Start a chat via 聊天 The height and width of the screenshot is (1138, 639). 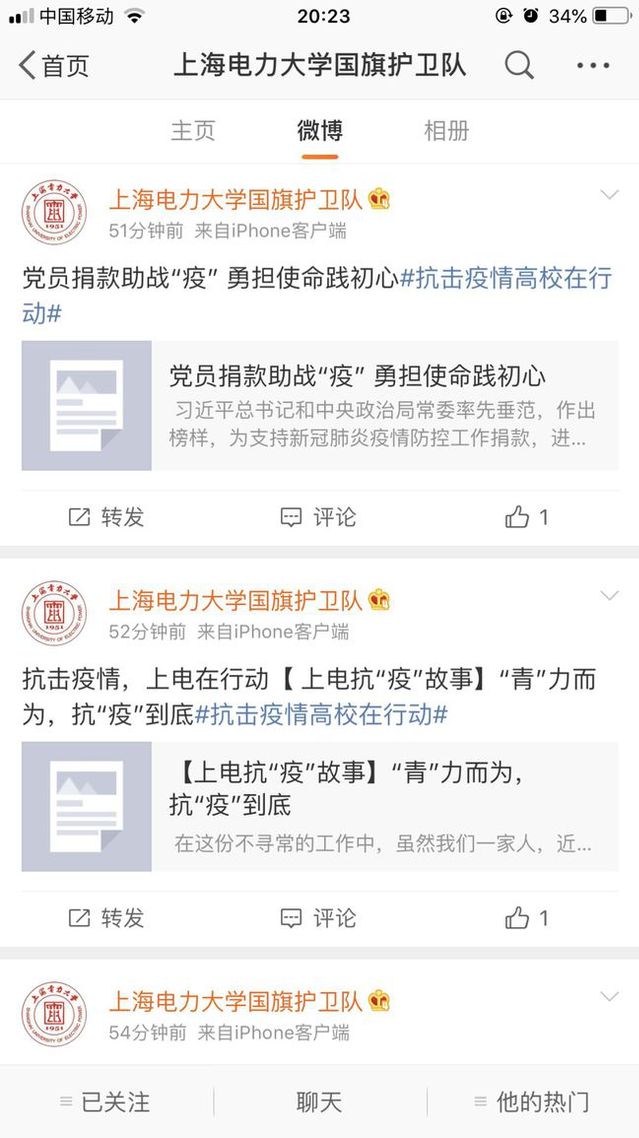319,1102
